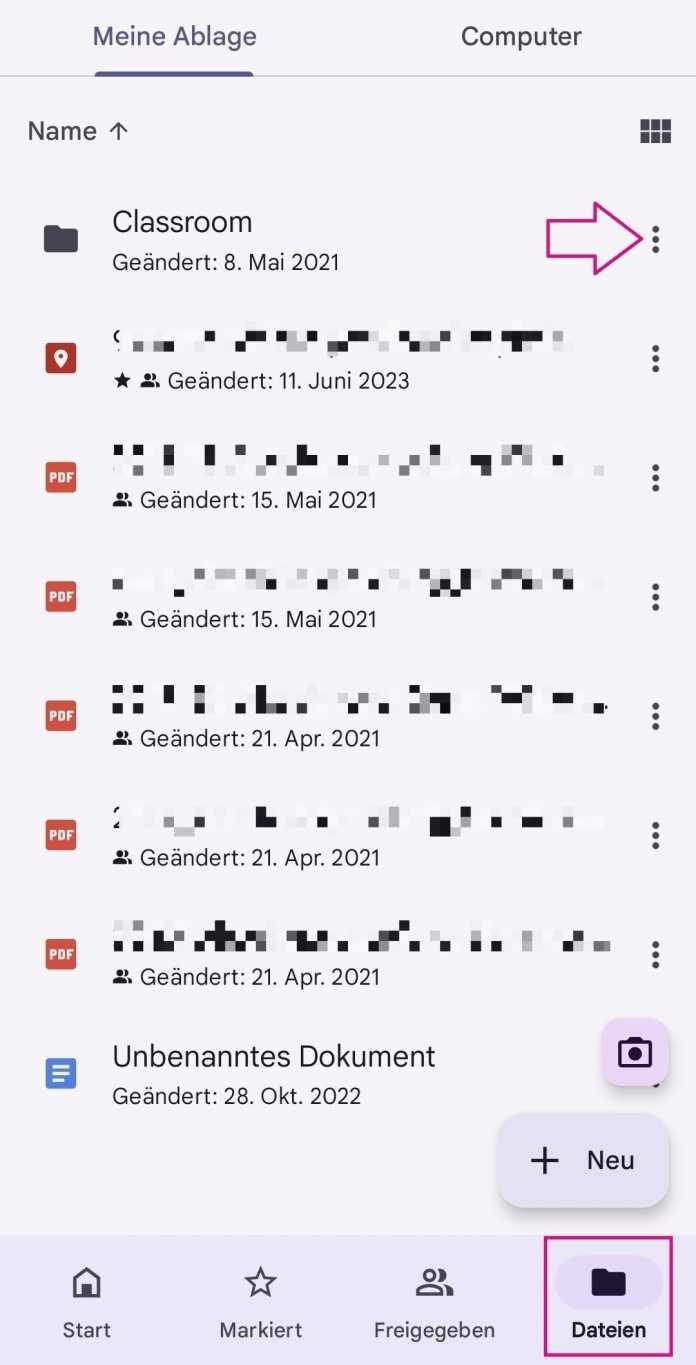Open options for the 11. Juni 2023 file
696x1365 pixels.
click(655, 358)
